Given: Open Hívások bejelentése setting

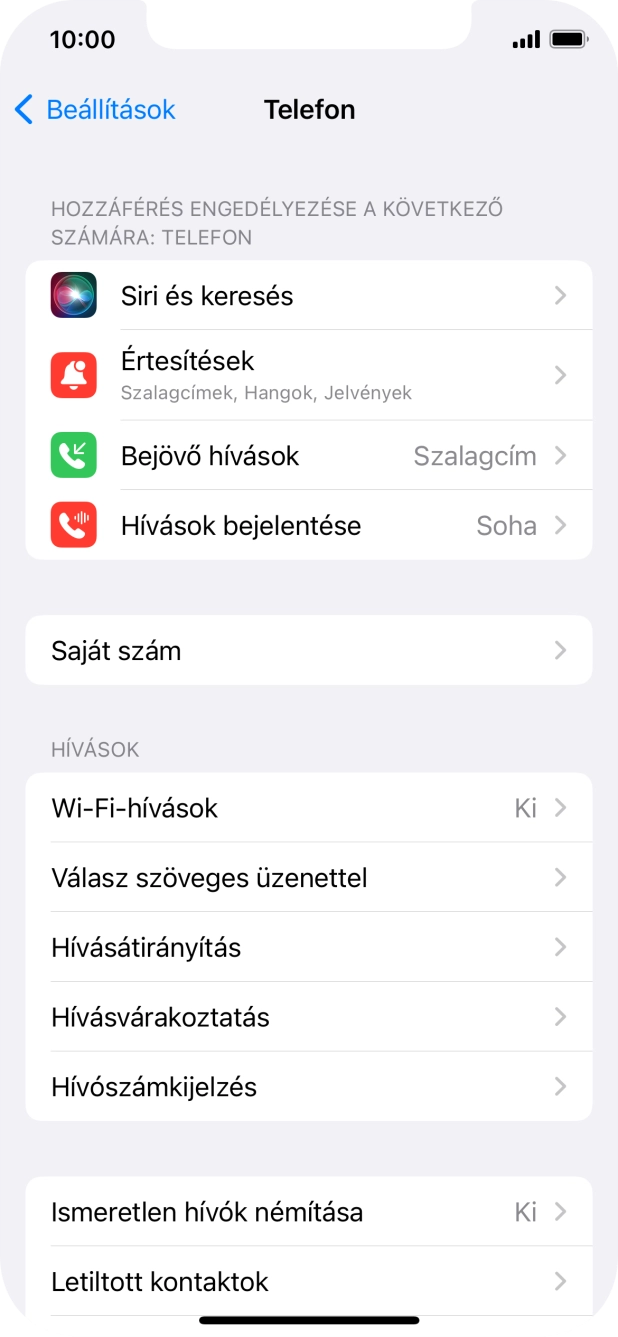Looking at the screenshot, I should [308, 525].
